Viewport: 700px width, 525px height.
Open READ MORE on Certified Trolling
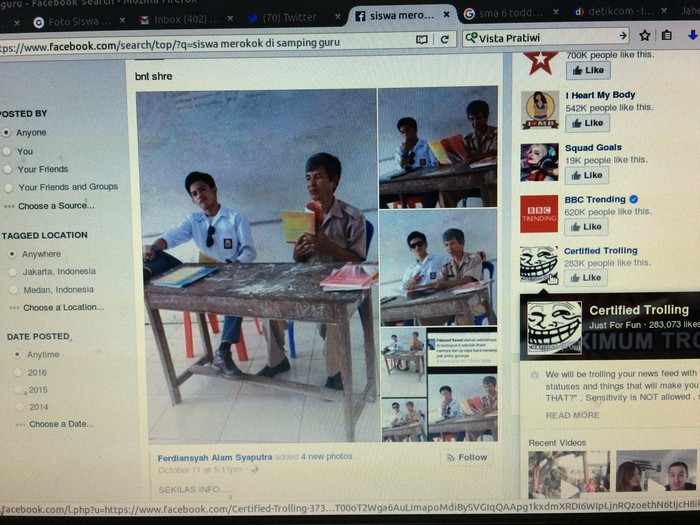tap(572, 415)
